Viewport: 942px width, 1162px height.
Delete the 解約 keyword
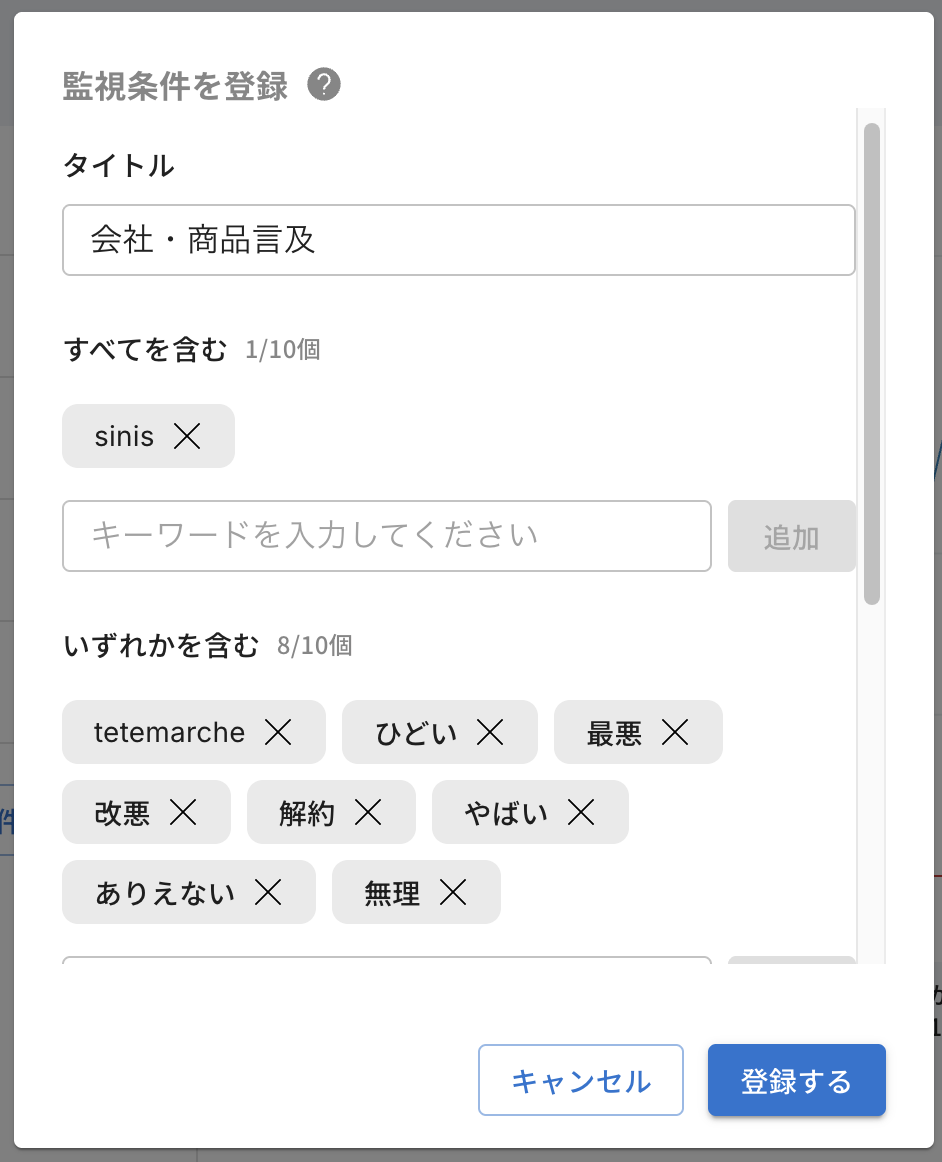[x=369, y=812]
